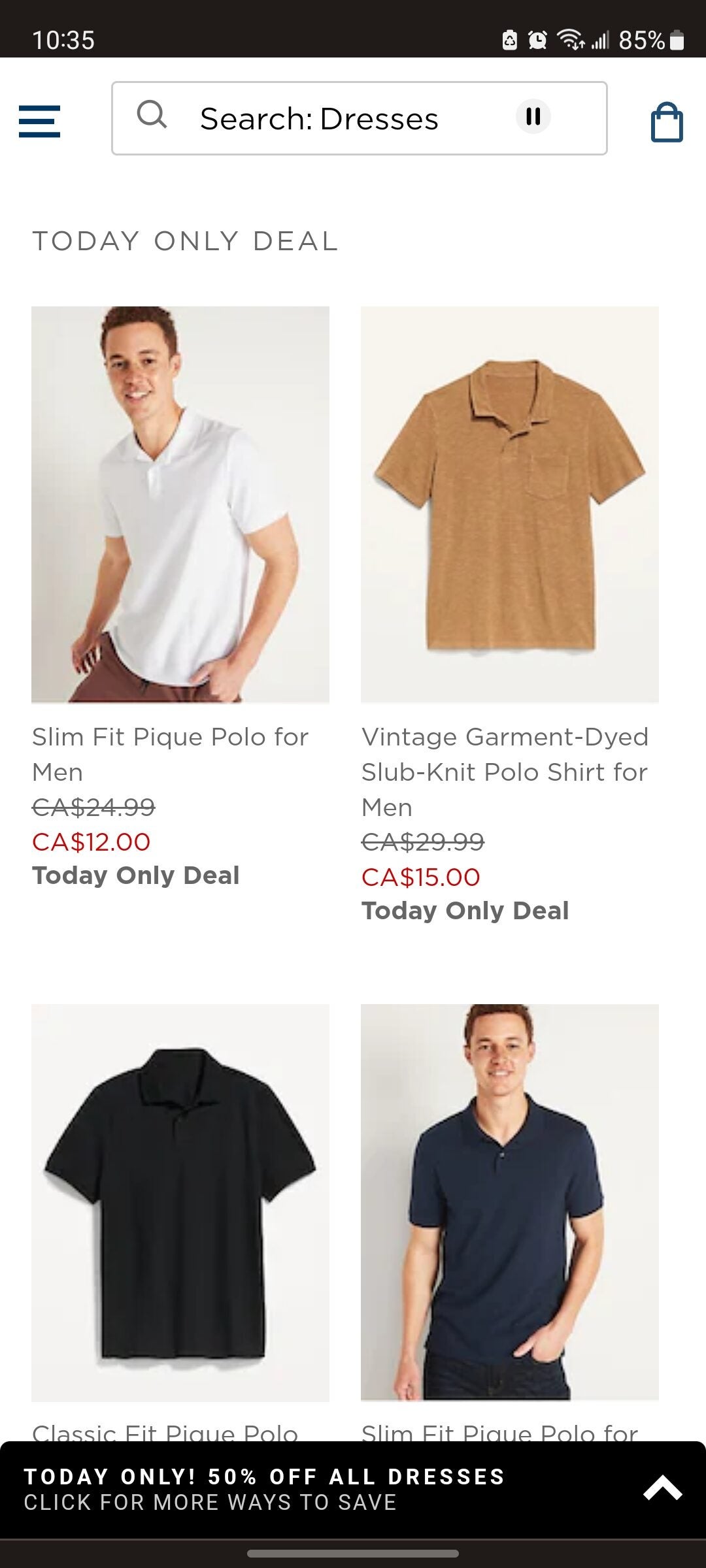706x1568 pixels.
Task: Open the white Slim Fit Pique Polo card
Action: 180,504
